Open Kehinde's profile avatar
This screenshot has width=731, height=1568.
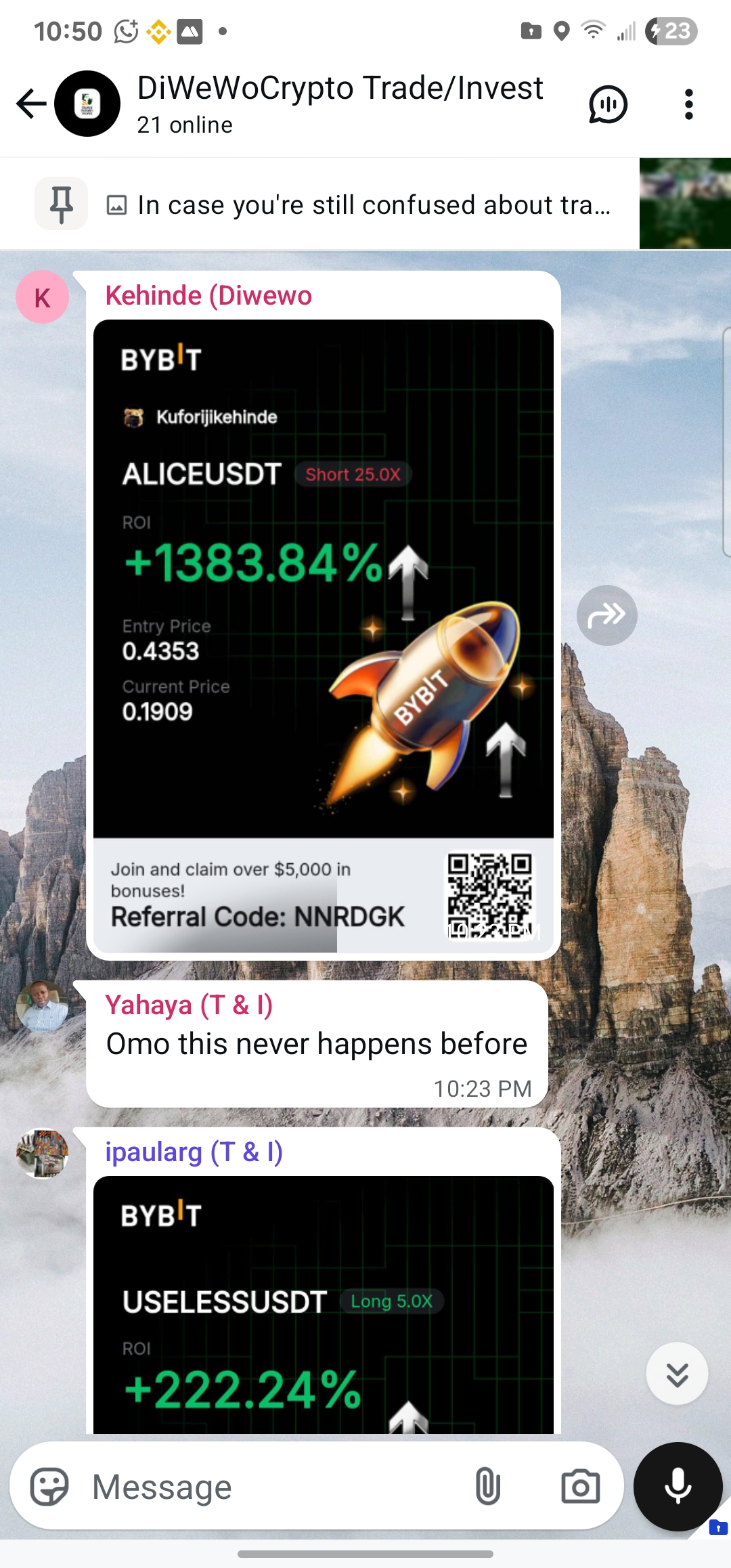pos(42,297)
